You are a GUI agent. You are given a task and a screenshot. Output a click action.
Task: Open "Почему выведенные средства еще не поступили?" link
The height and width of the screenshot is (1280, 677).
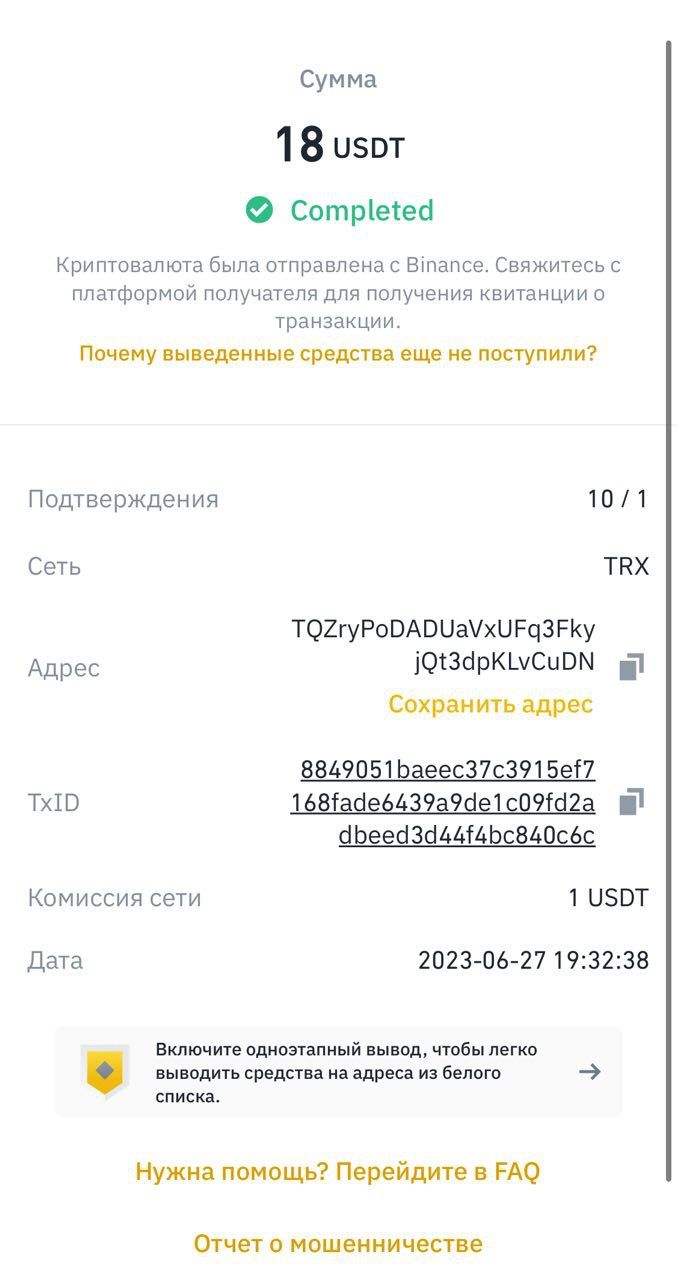coord(338,353)
